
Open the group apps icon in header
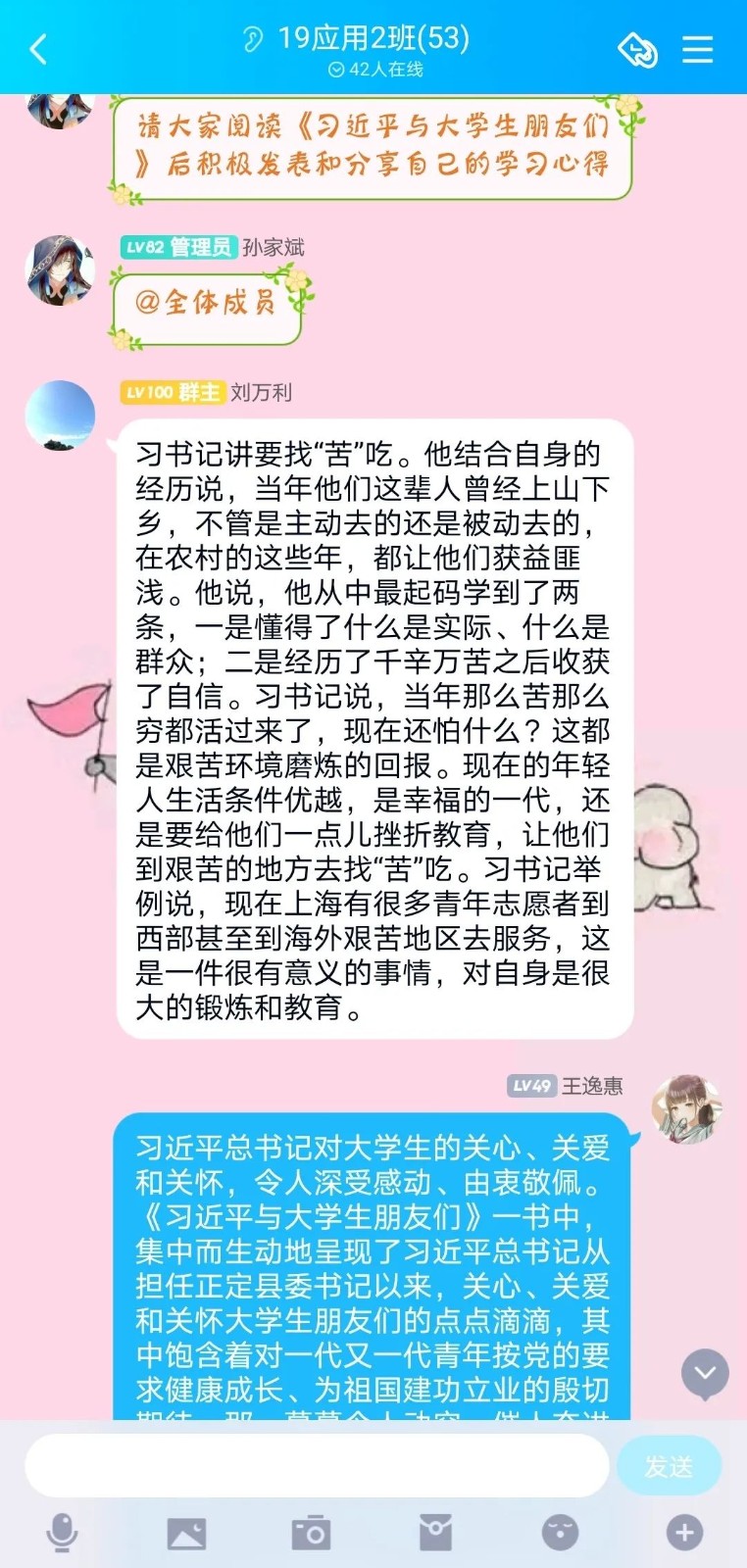[637, 49]
